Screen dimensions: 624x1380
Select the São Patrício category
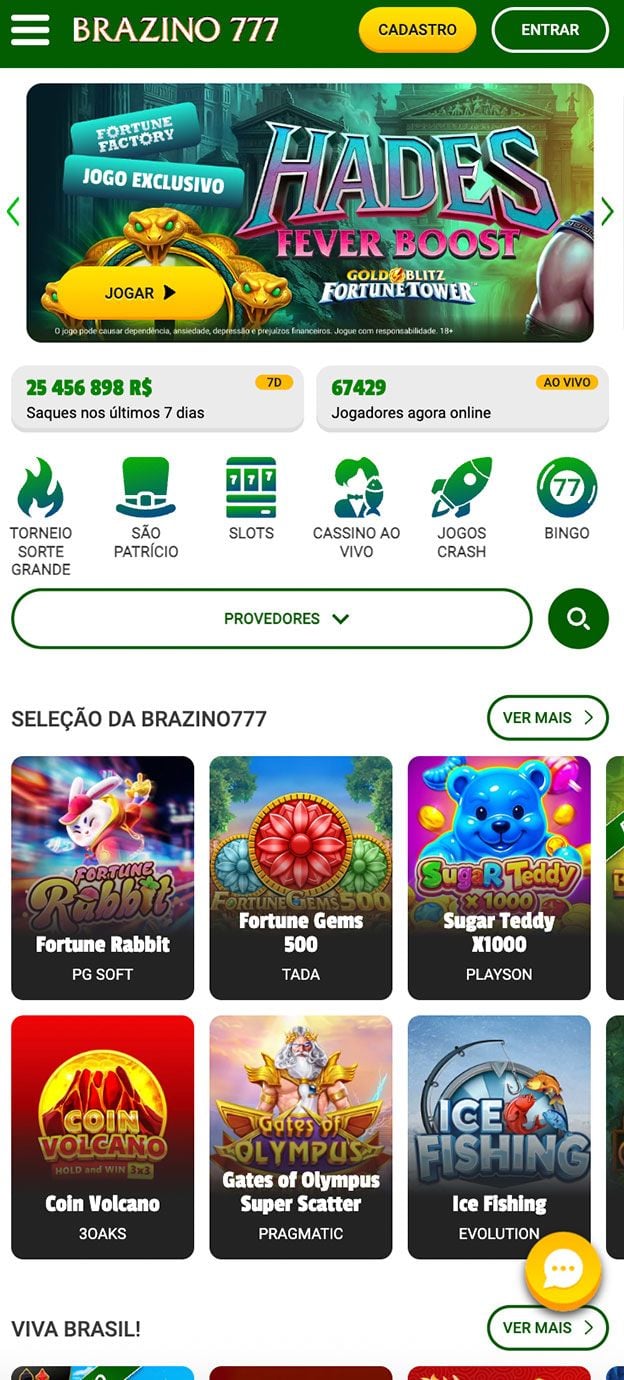coord(146,508)
